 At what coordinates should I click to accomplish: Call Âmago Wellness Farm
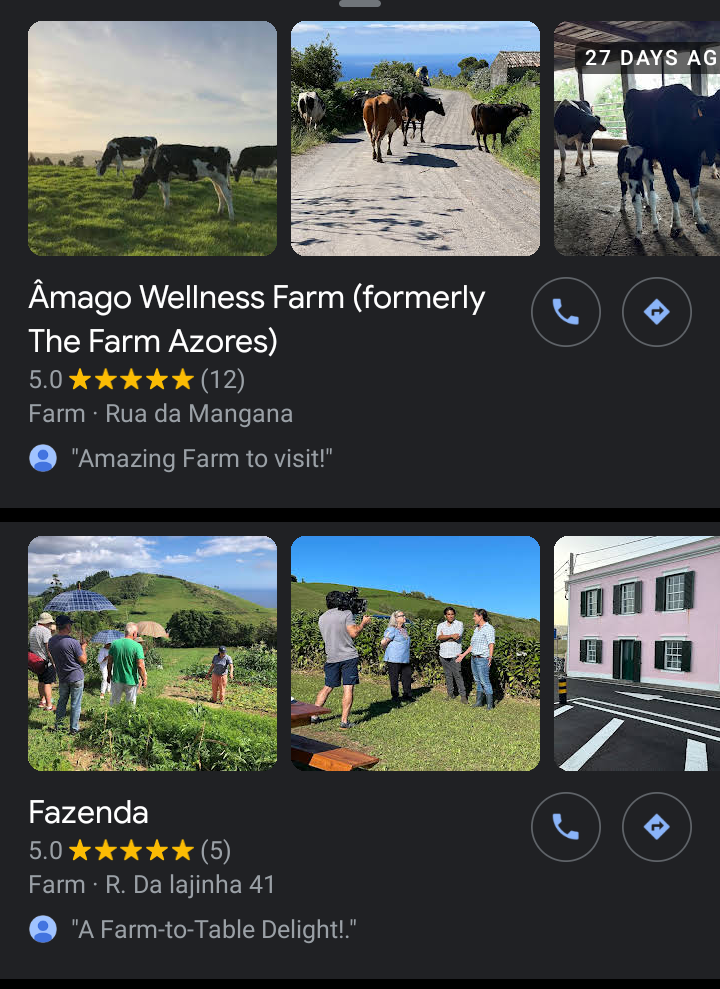(x=565, y=312)
